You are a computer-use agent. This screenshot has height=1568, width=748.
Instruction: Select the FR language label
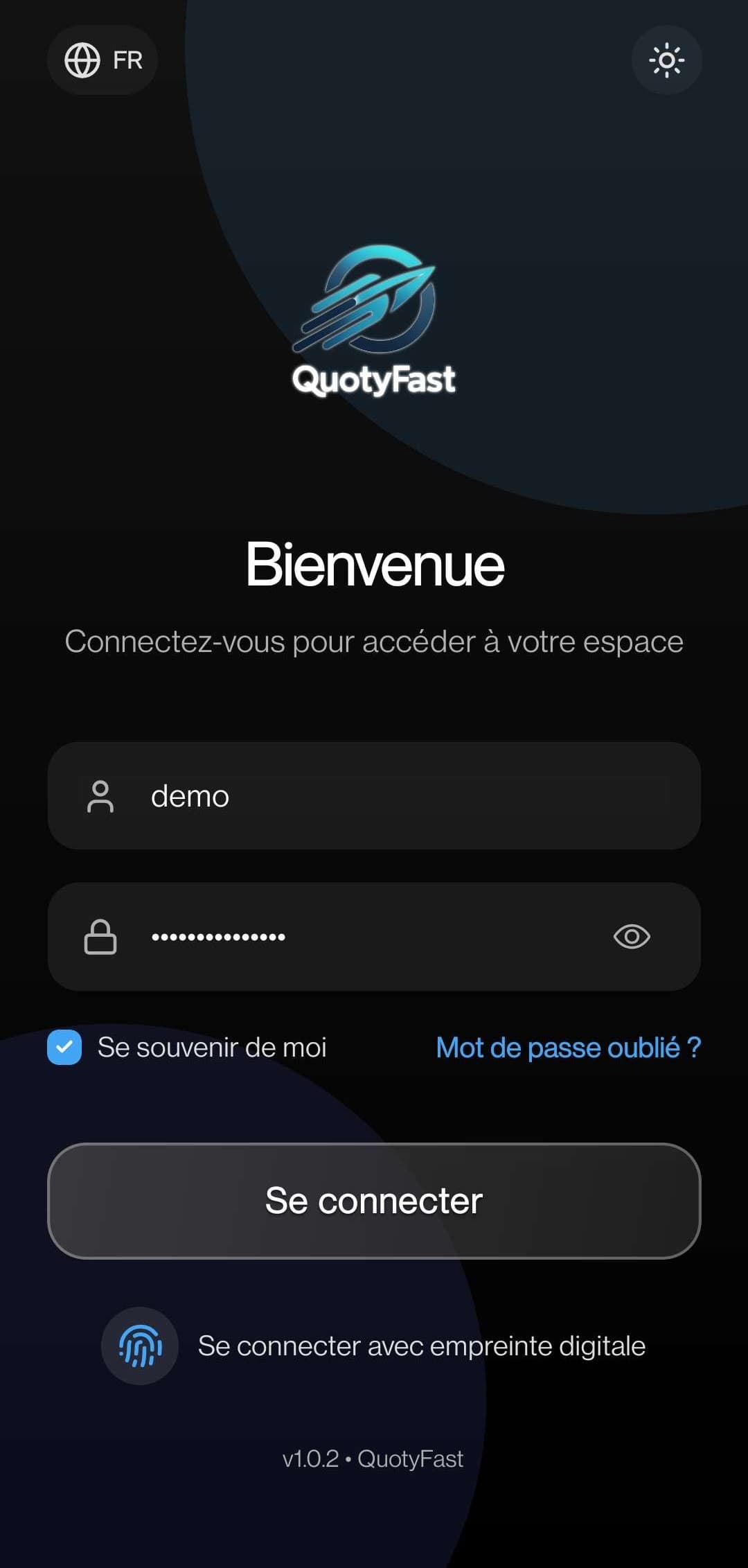128,60
